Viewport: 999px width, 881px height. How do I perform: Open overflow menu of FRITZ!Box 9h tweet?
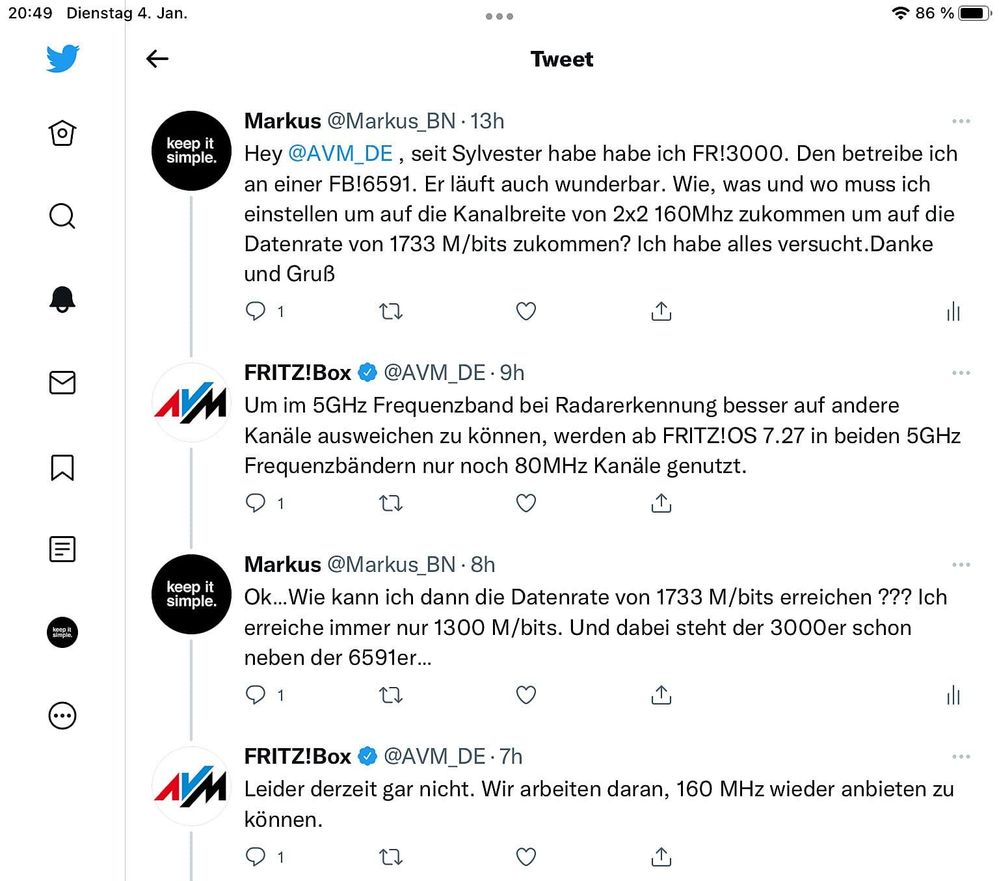click(961, 373)
